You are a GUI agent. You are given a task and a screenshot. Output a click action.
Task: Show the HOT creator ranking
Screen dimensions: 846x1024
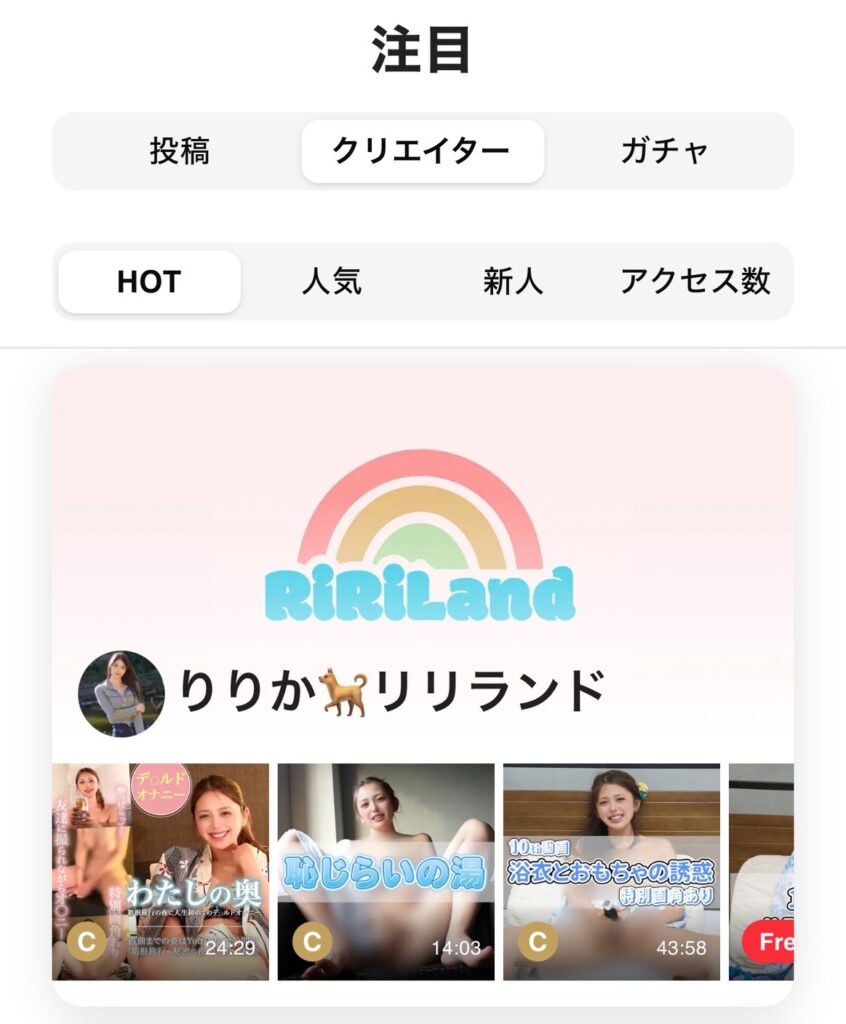coord(149,282)
